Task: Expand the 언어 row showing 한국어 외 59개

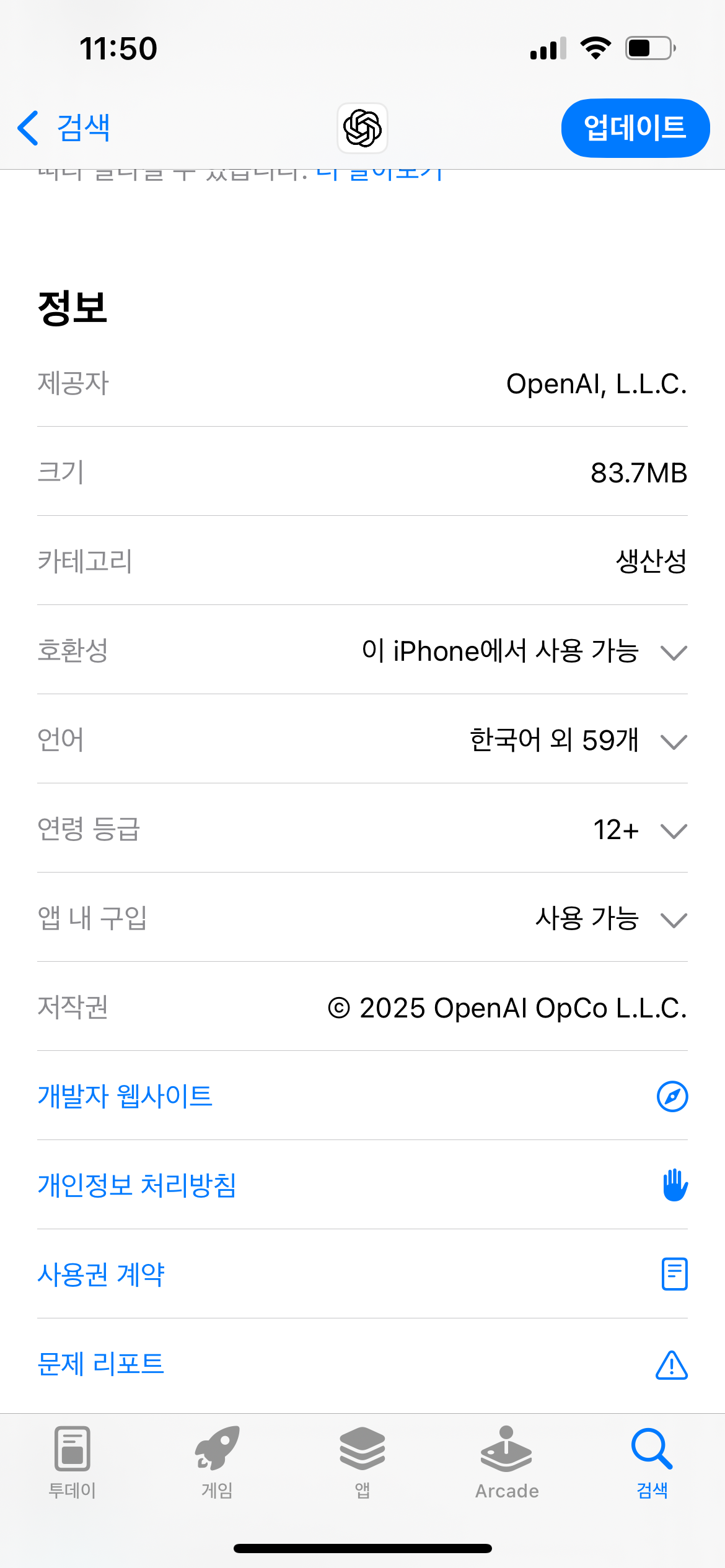Action: 675,741
